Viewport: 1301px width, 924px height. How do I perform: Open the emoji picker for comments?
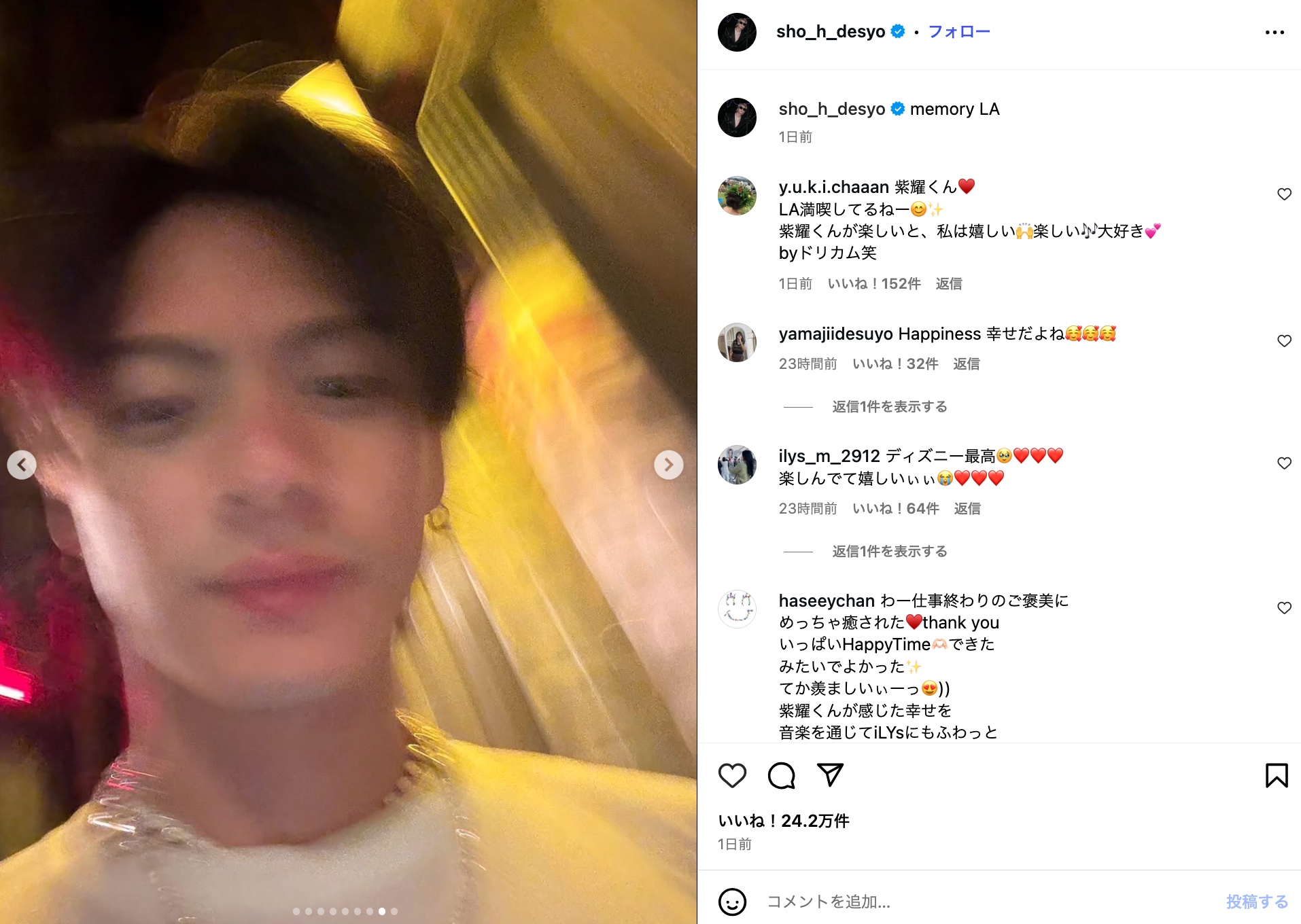point(732,902)
